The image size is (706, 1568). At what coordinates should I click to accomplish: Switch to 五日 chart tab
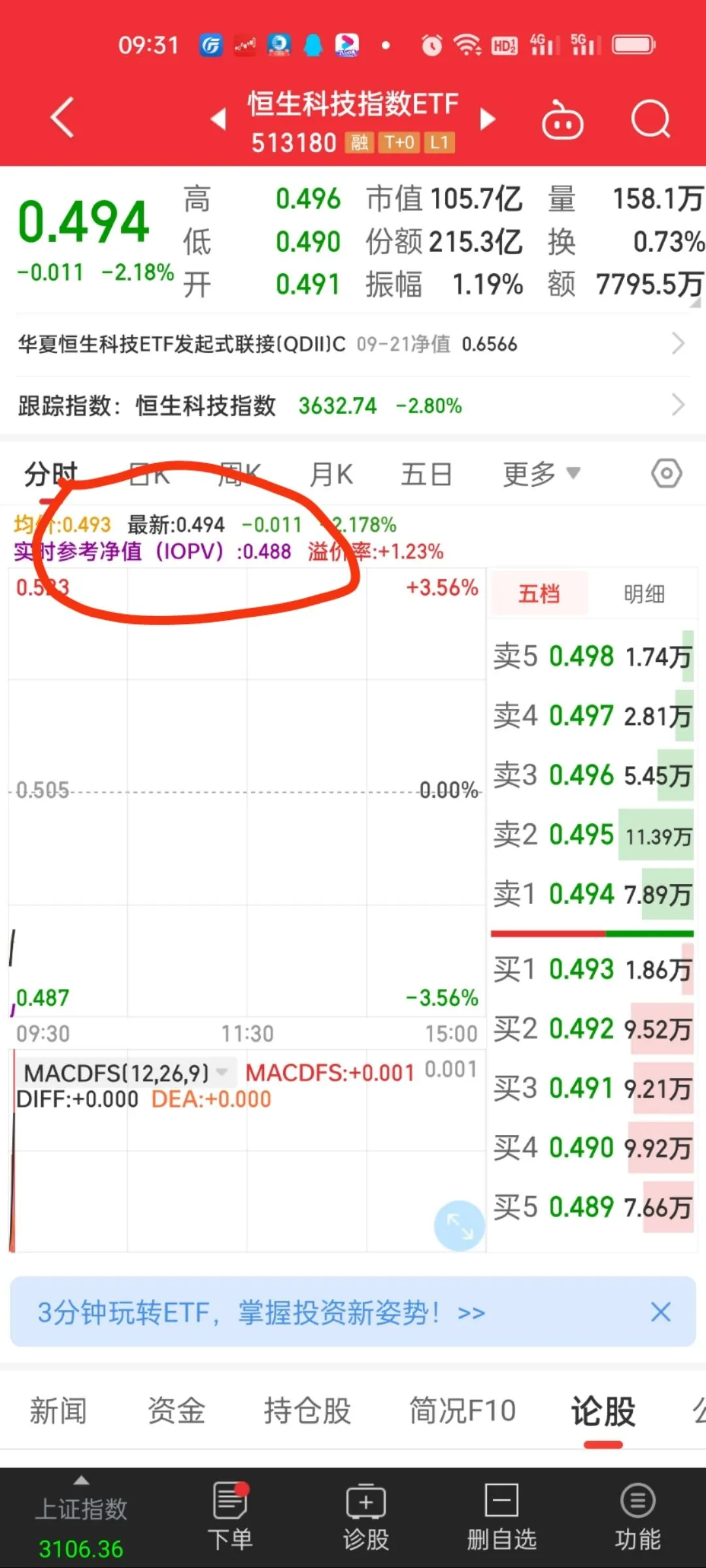click(426, 474)
